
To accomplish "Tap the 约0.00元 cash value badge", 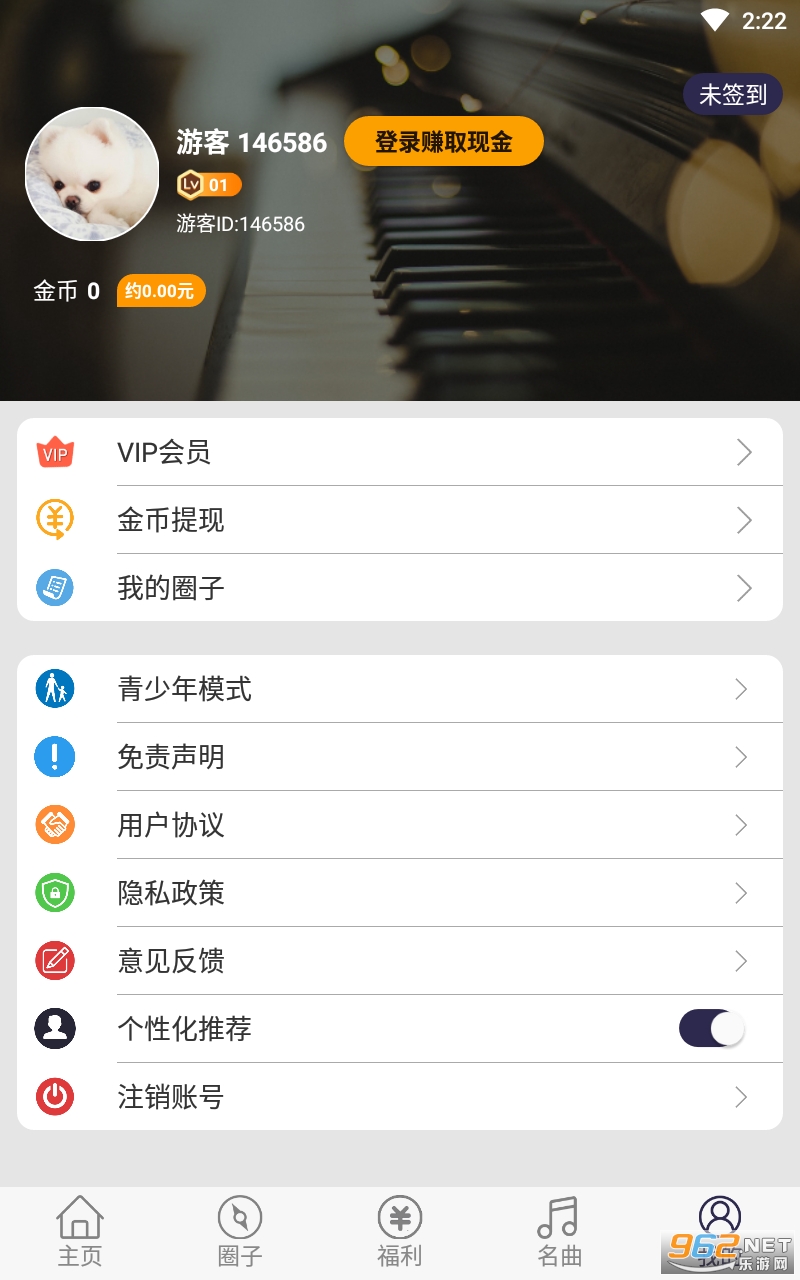I will (161, 291).
